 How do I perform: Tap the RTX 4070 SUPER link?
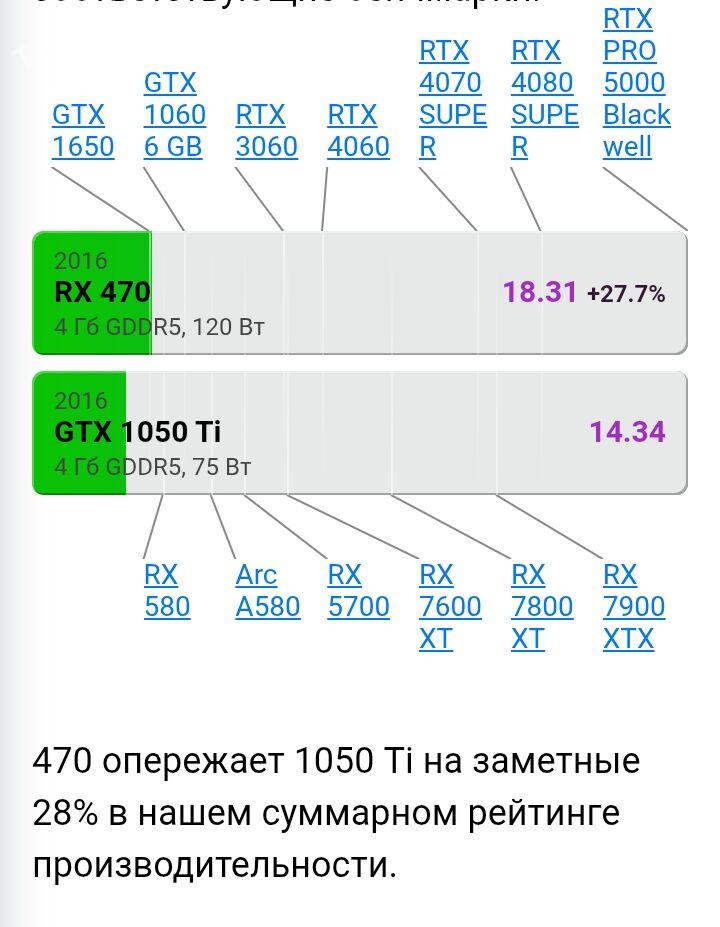(452, 99)
